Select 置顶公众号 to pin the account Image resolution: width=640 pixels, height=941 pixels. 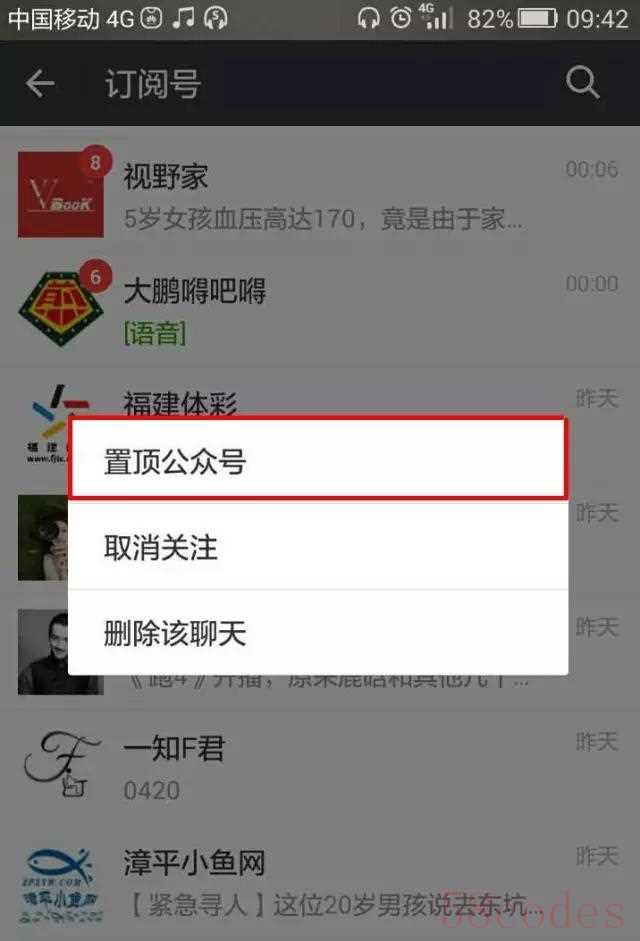click(318, 461)
